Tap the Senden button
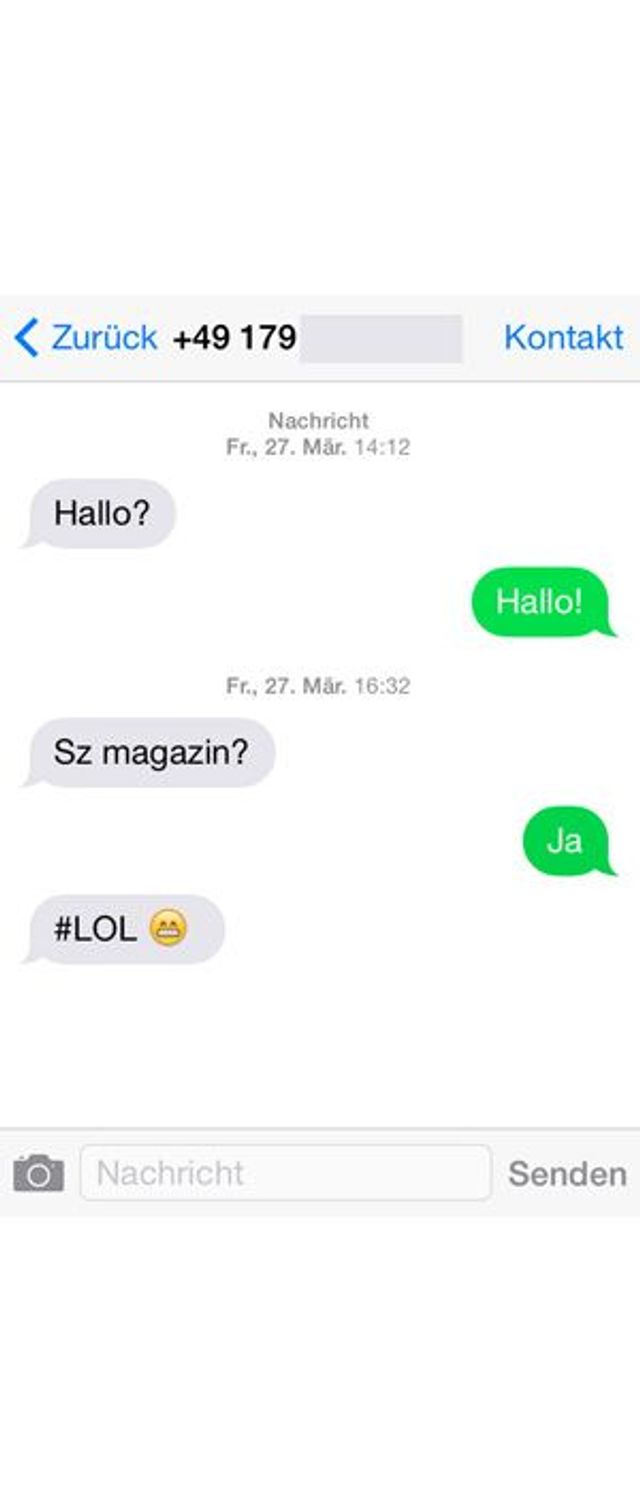 coord(566,1173)
